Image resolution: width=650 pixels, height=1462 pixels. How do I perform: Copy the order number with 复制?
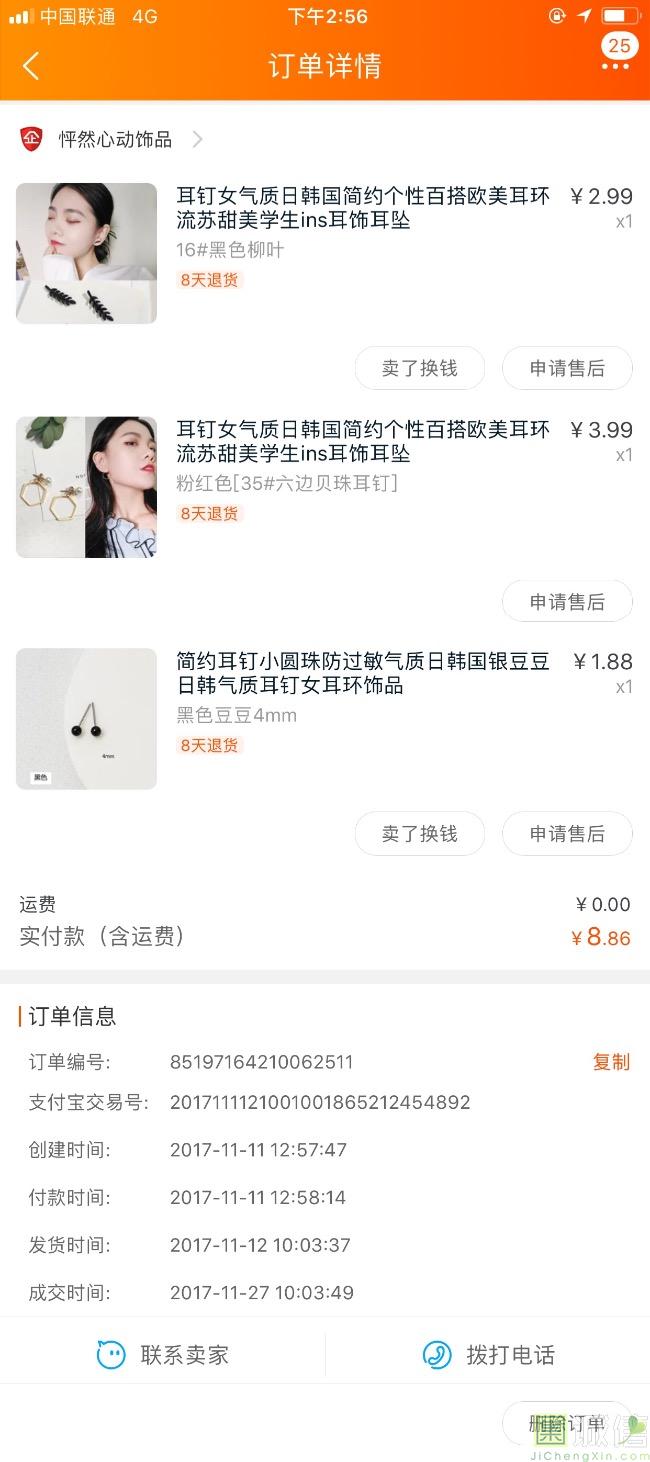coord(611,1062)
